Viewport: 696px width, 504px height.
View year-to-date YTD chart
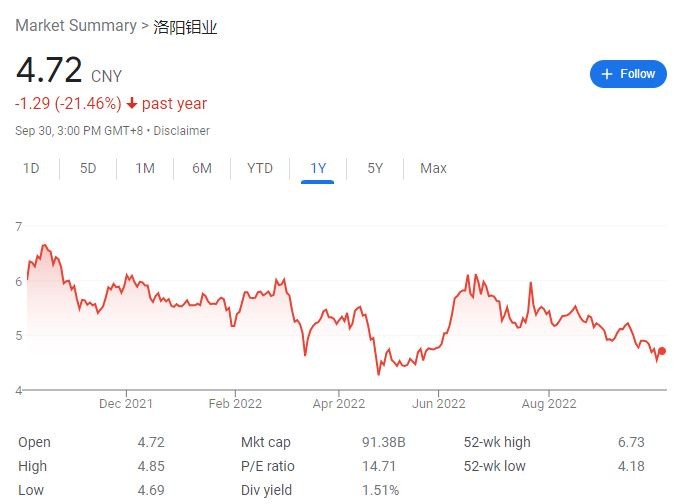pyautogui.click(x=260, y=168)
